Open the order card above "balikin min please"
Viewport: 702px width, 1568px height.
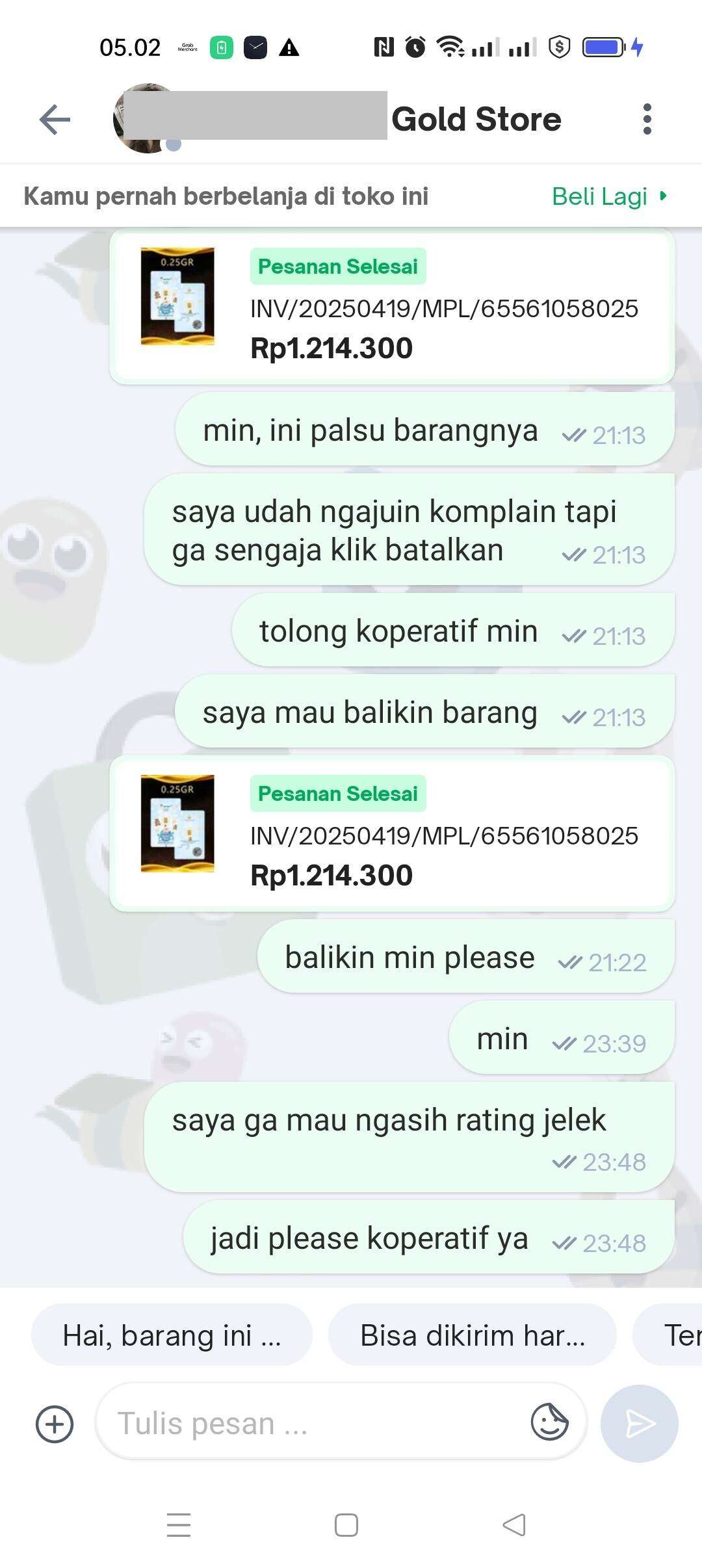392,834
